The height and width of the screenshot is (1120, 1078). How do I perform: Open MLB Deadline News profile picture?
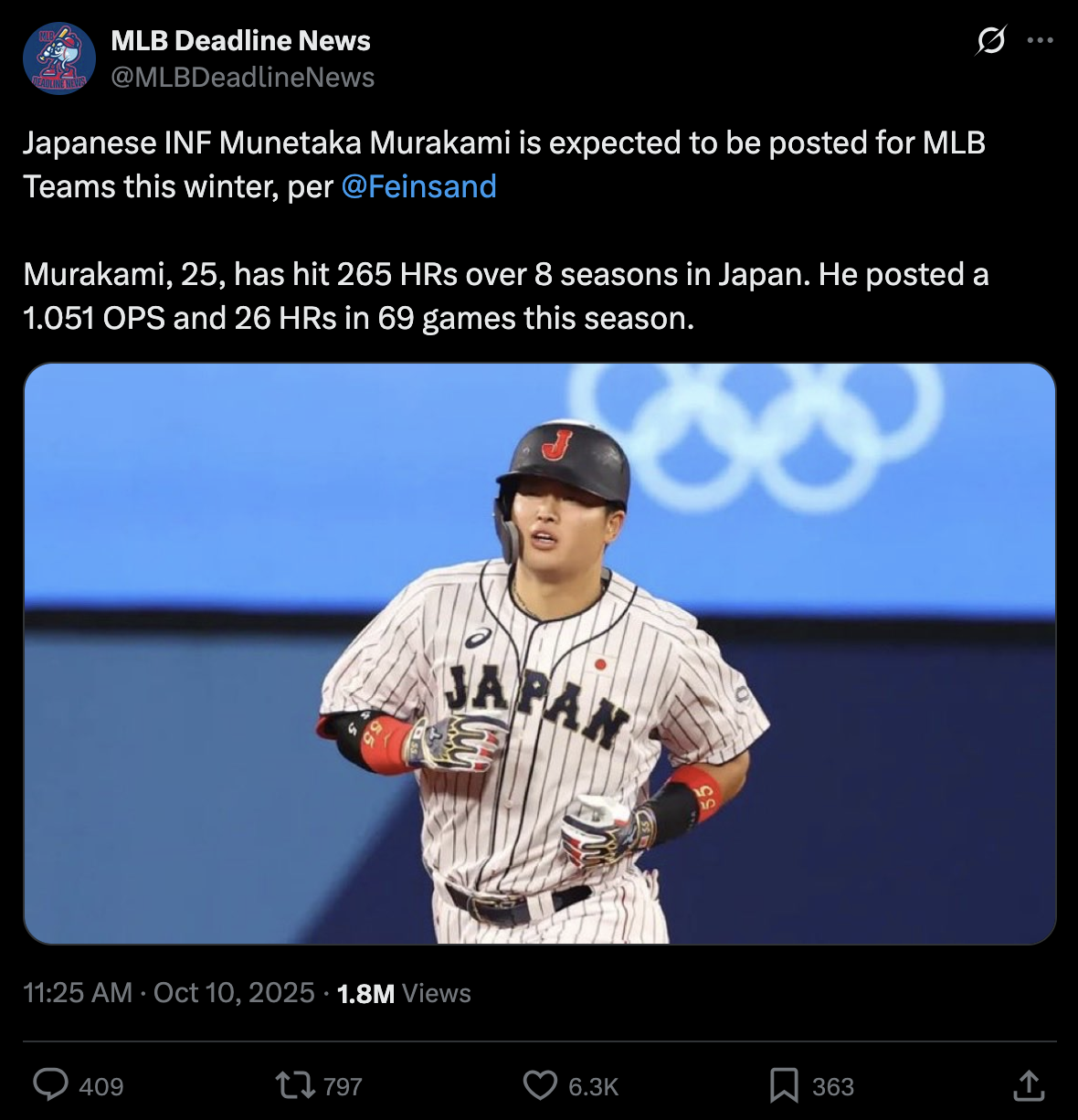coord(58,58)
